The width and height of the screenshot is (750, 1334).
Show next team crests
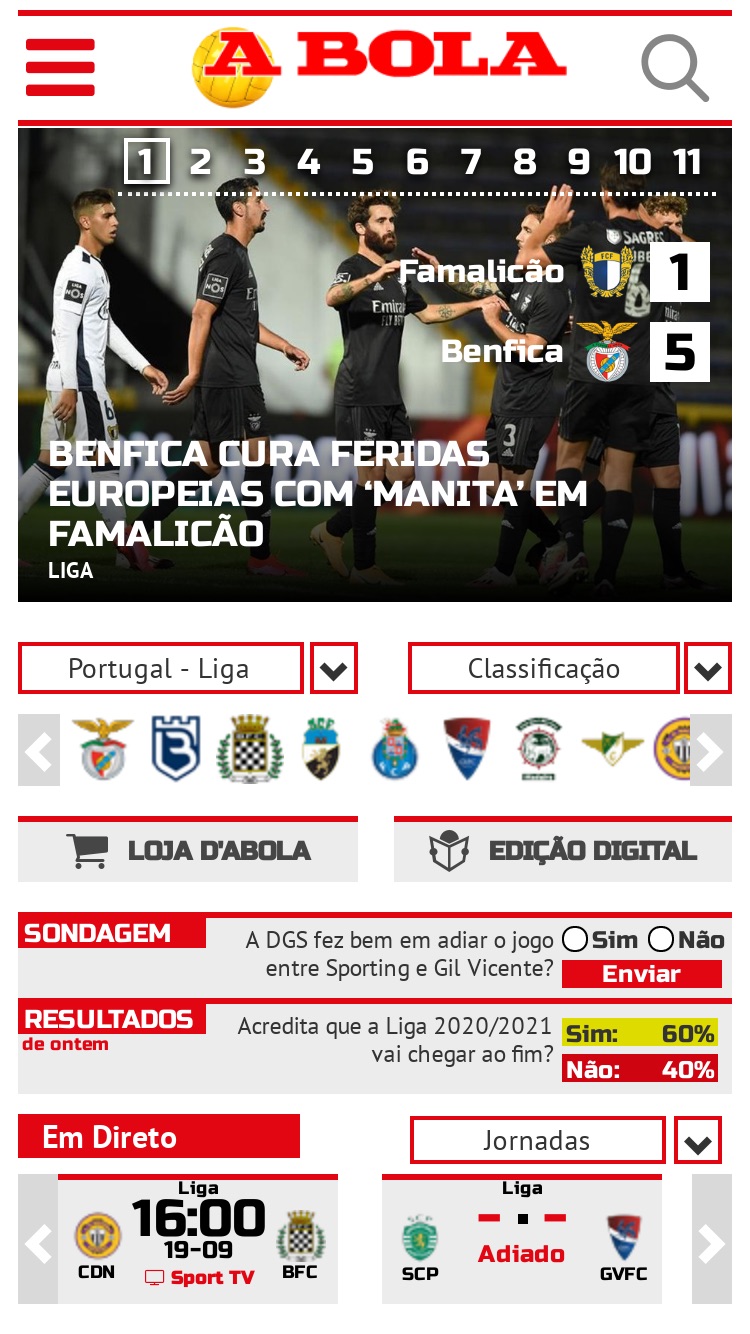point(711,750)
